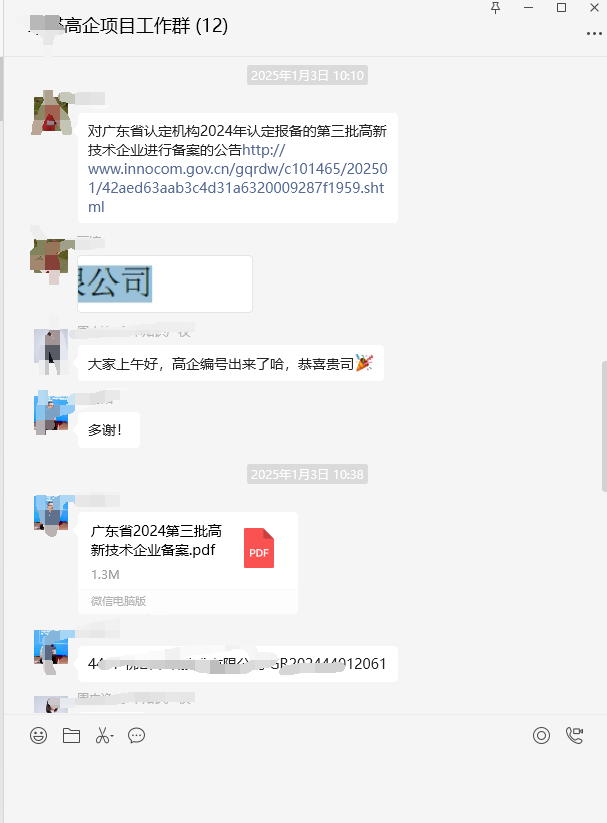Start a live stream in the group
Image resolution: width=607 pixels, height=823 pixels.
coord(541,736)
